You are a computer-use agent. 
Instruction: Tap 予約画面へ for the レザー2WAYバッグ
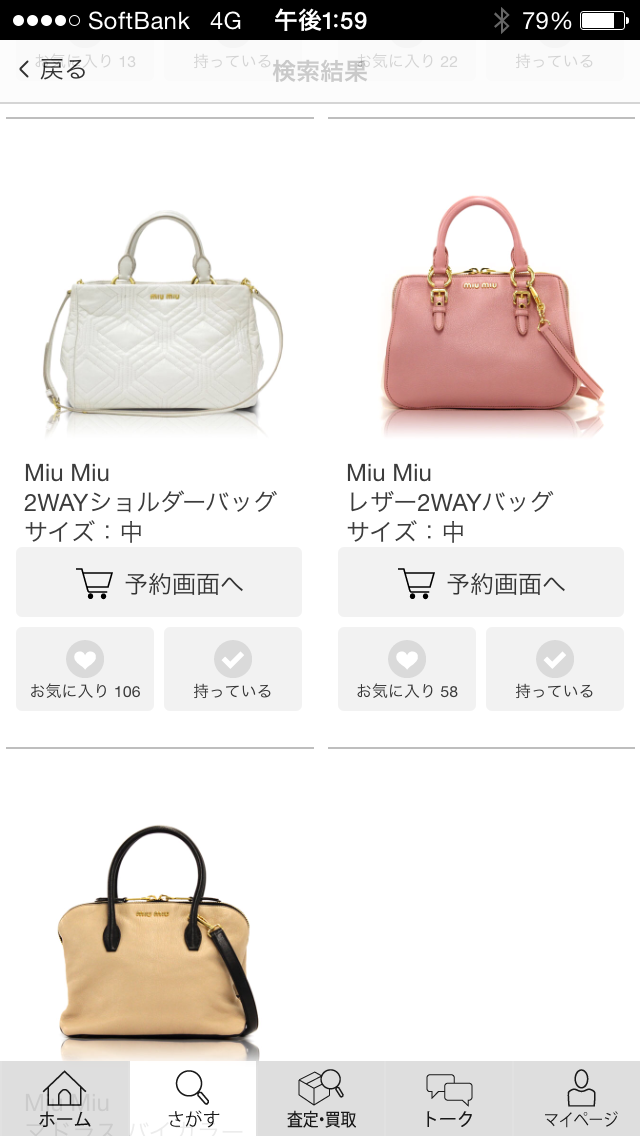[x=481, y=582]
